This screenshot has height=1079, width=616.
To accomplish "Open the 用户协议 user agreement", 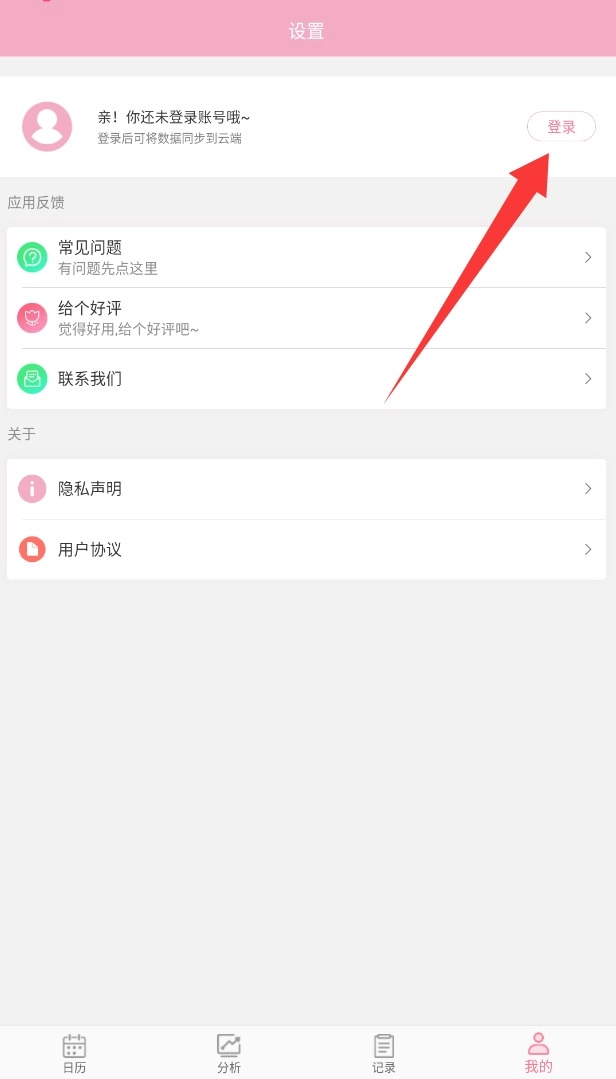I will (306, 549).
